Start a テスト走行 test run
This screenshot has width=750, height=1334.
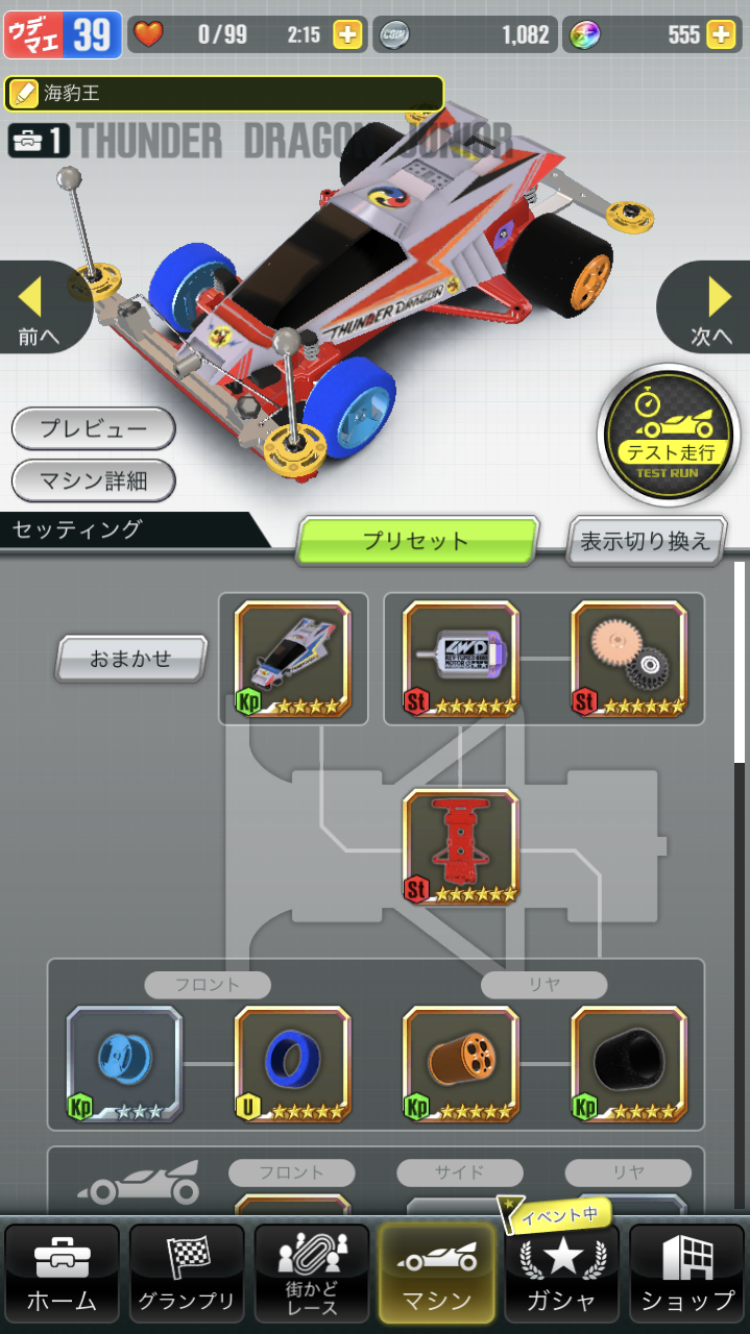pos(669,437)
